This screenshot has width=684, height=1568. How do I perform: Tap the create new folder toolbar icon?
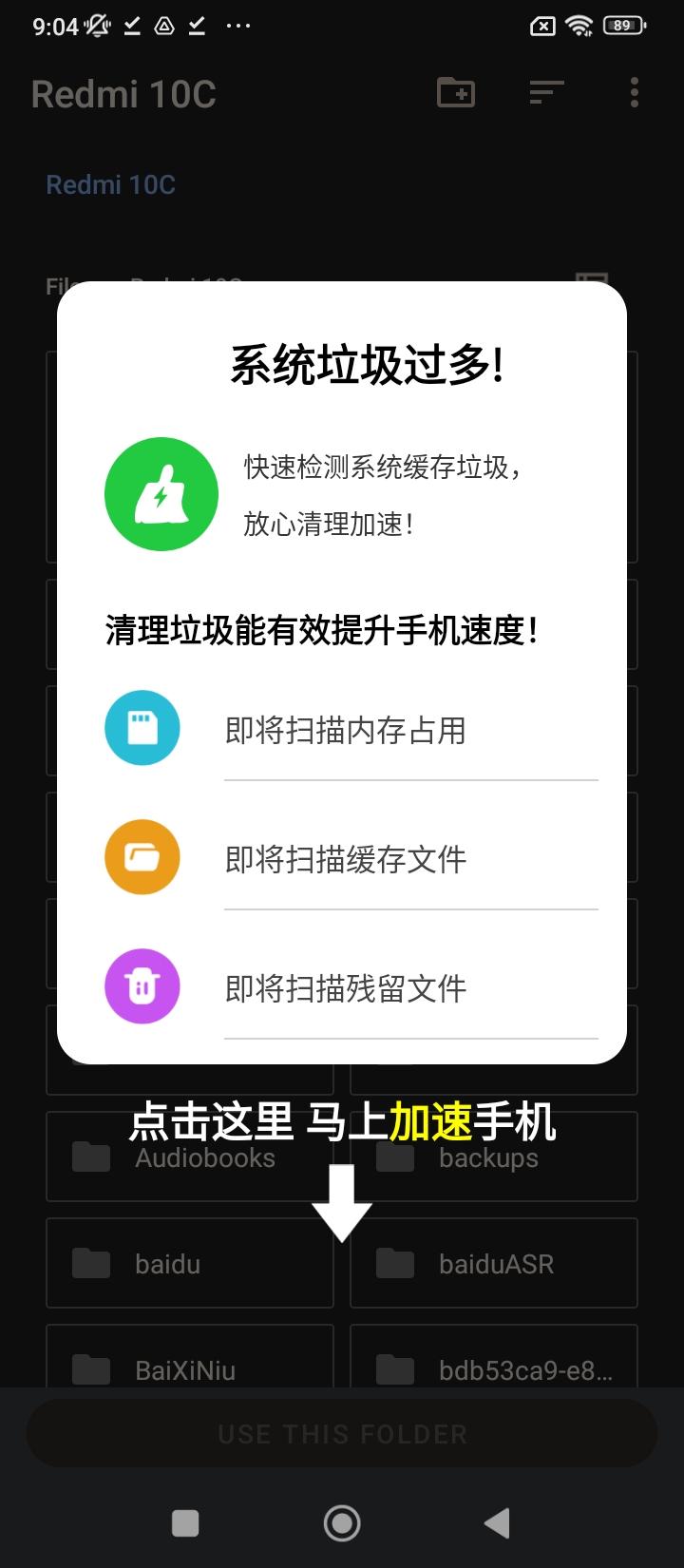tap(454, 92)
